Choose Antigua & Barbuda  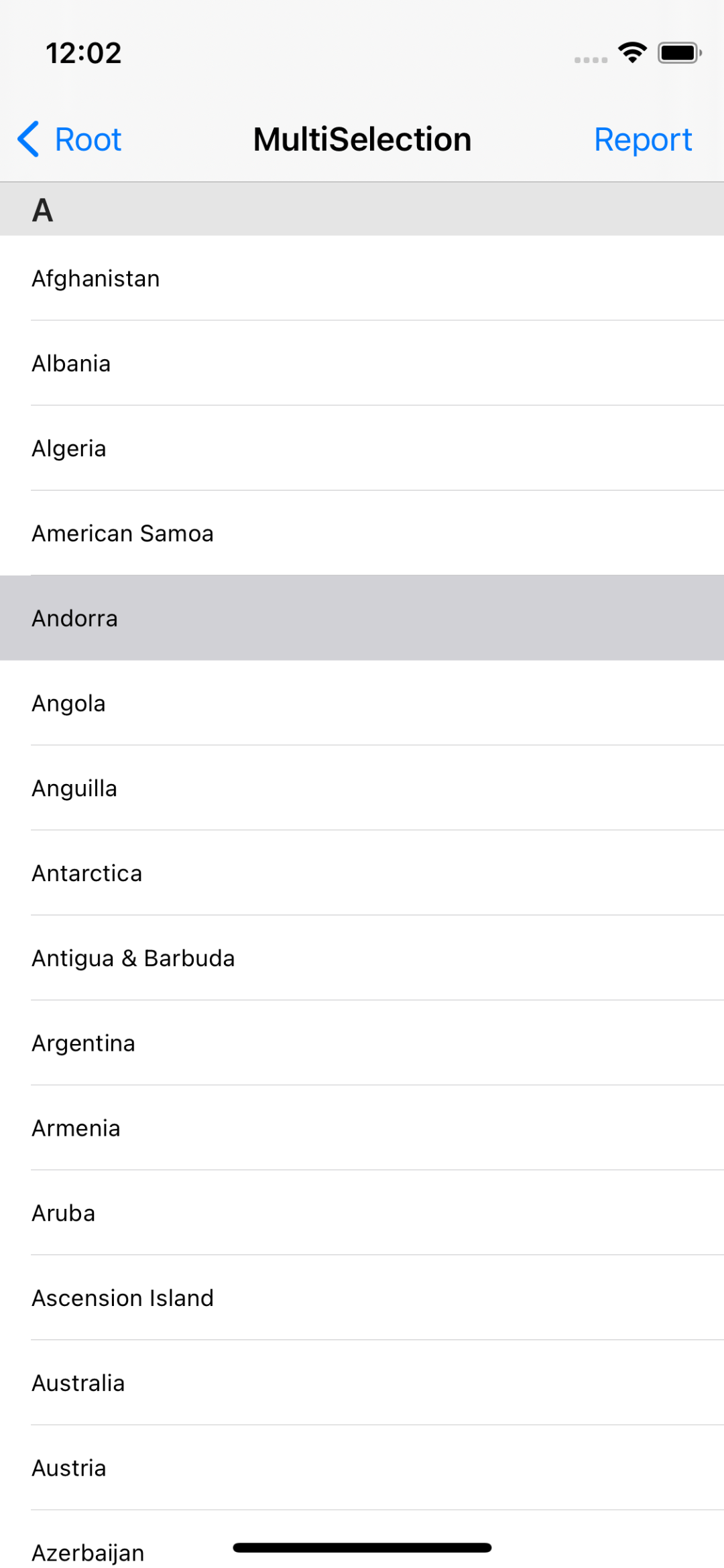pos(362,958)
